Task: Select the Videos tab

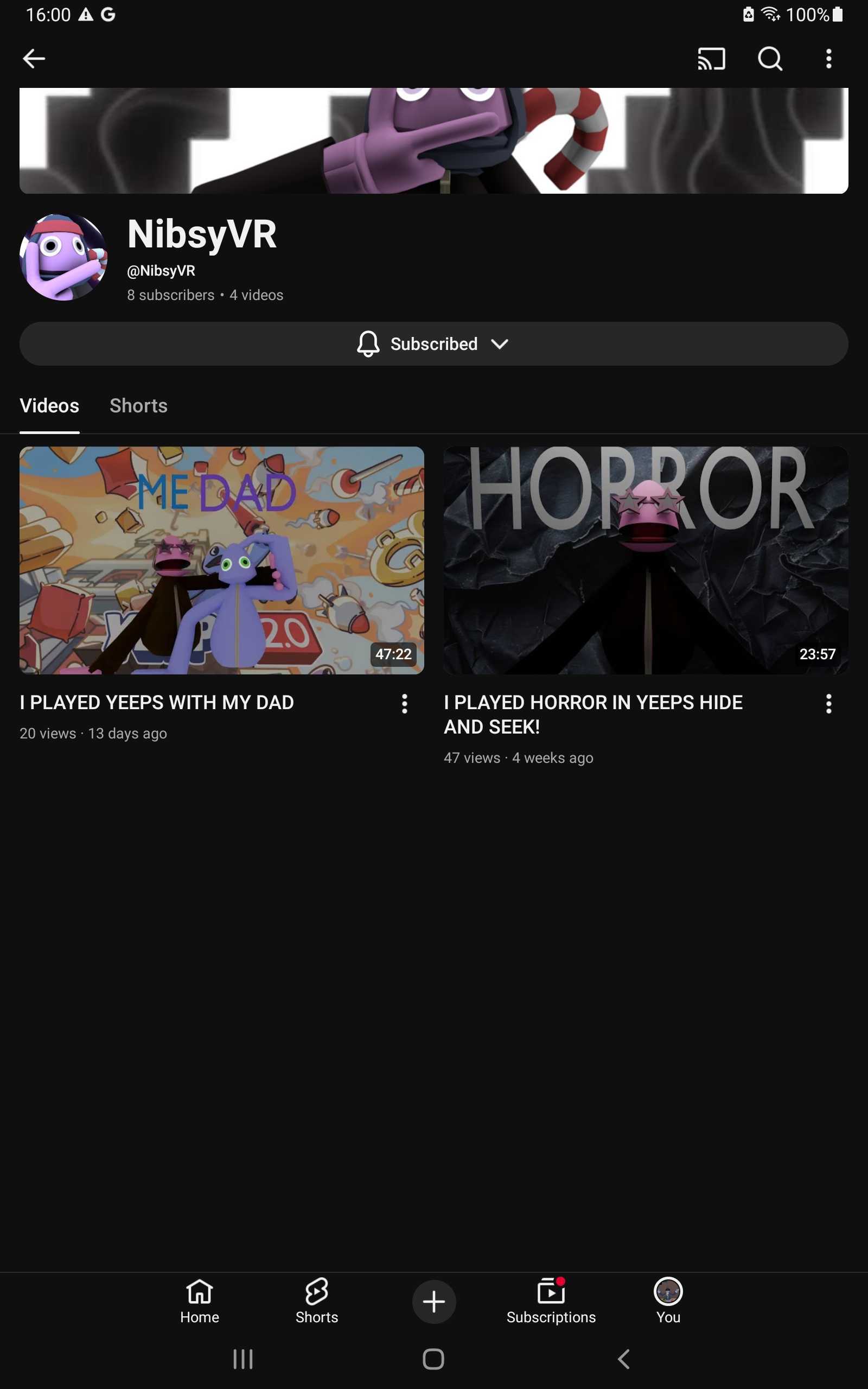Action: 49,406
